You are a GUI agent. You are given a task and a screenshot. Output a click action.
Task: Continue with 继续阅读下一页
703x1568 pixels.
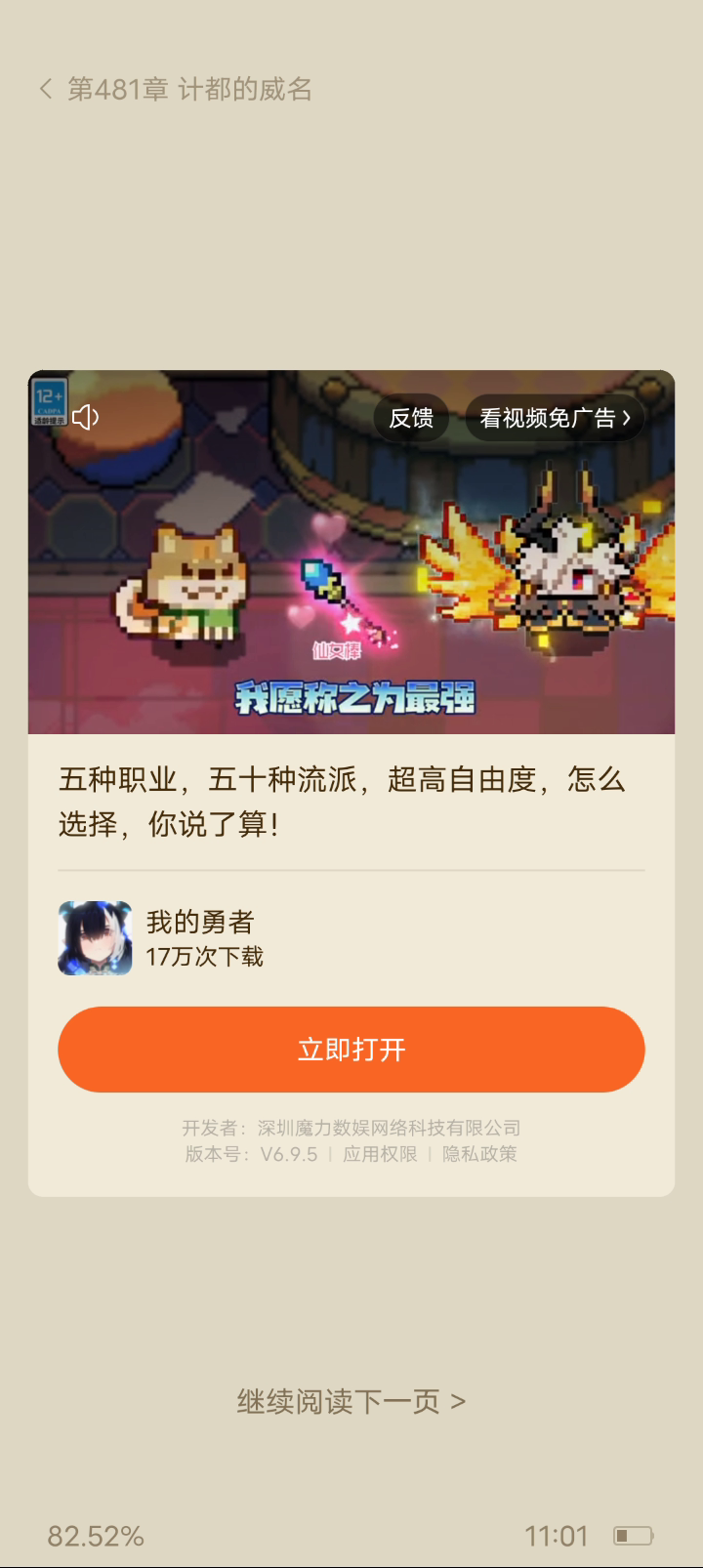tap(351, 1401)
